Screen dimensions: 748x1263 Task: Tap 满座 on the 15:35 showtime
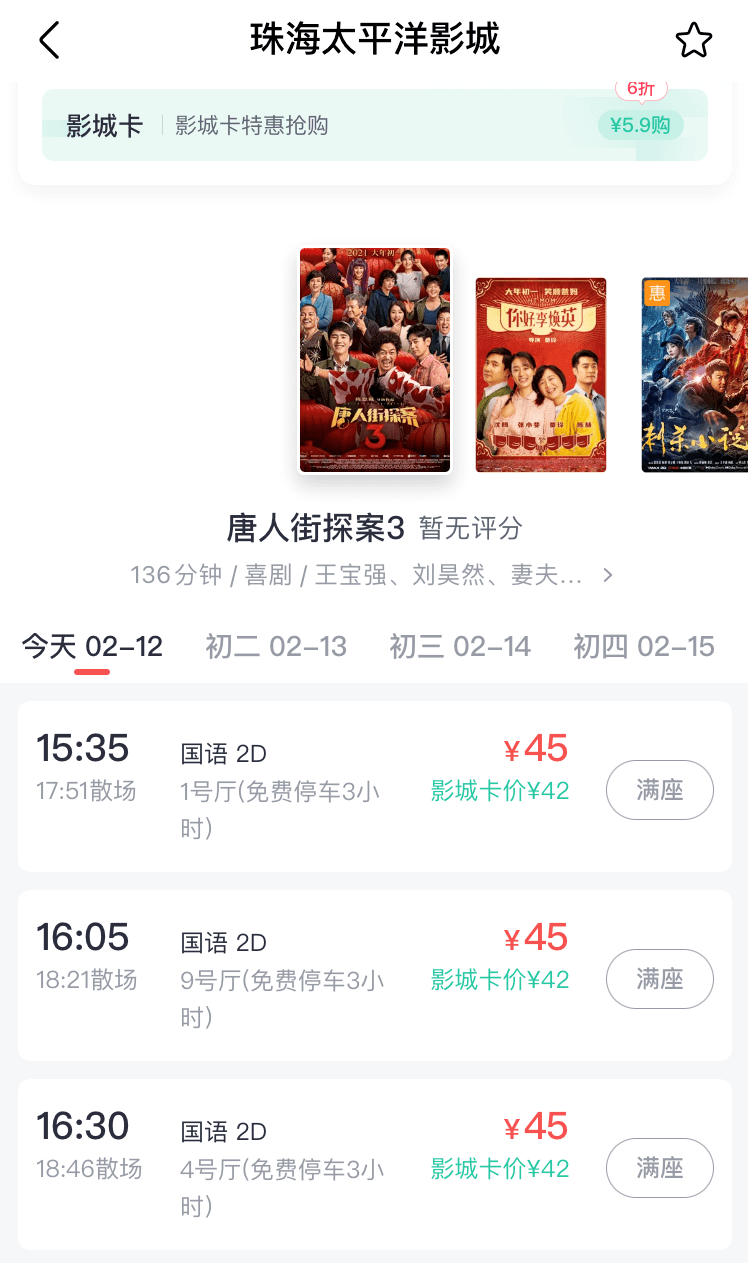659,790
